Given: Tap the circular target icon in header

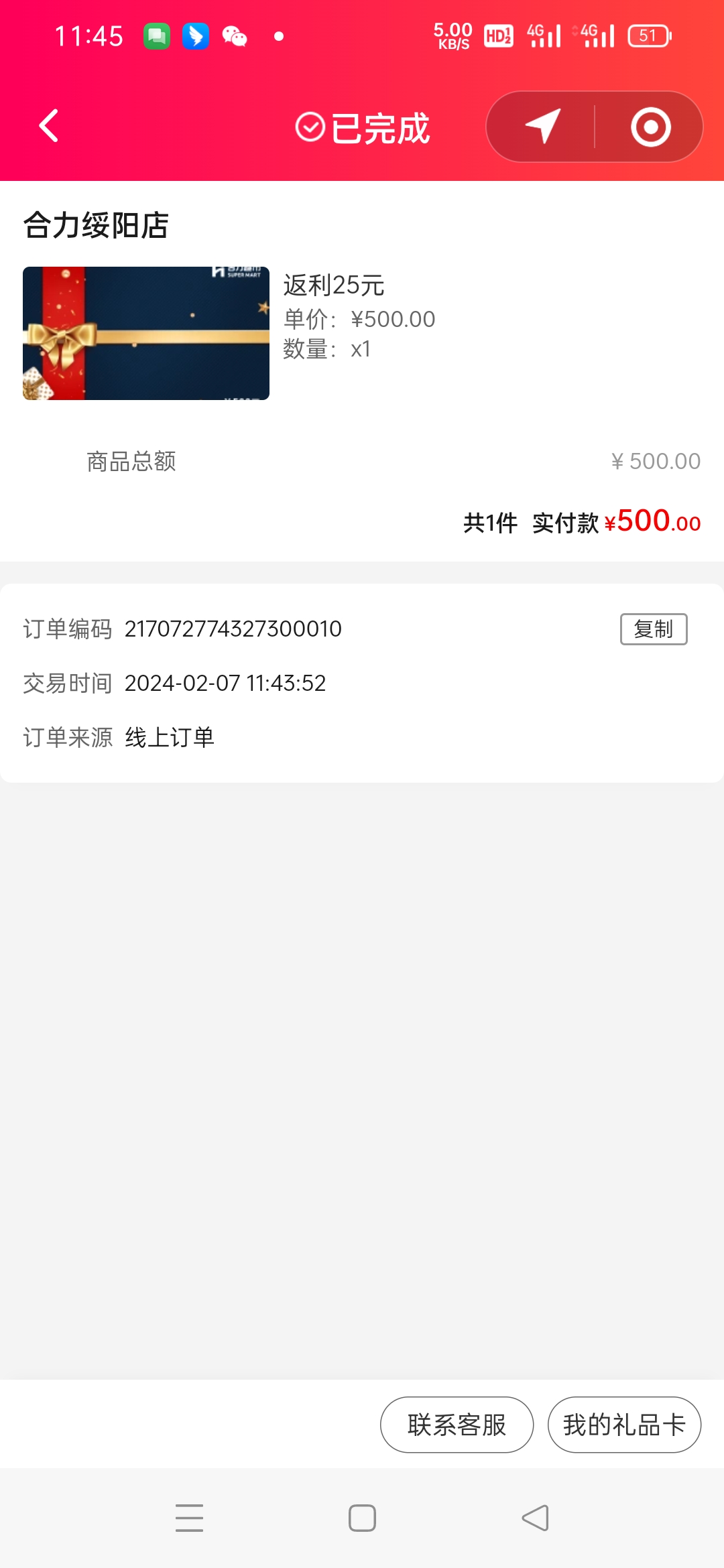Looking at the screenshot, I should [x=650, y=127].
